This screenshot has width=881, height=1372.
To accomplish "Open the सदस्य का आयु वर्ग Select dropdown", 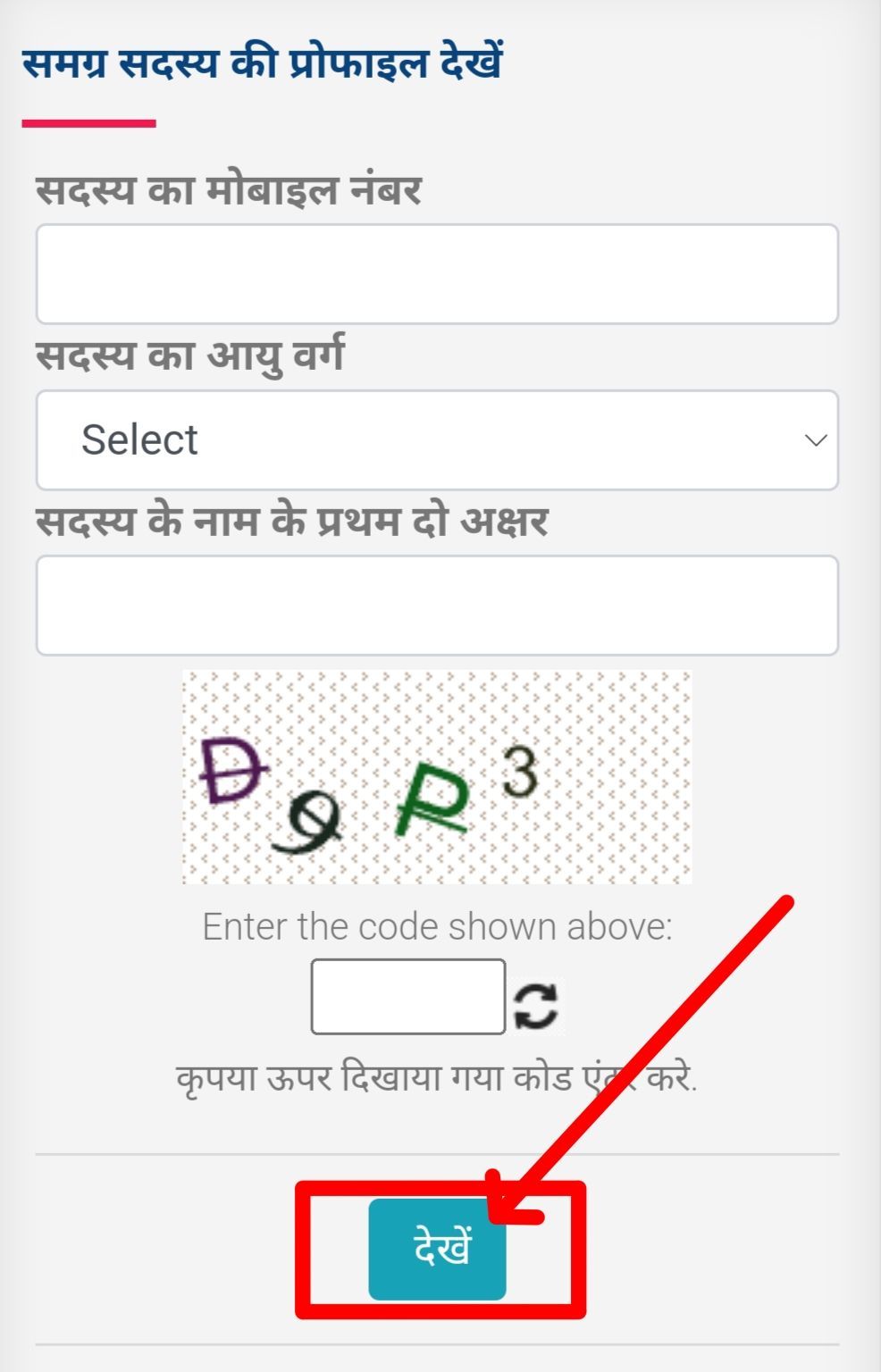I will (x=437, y=439).
